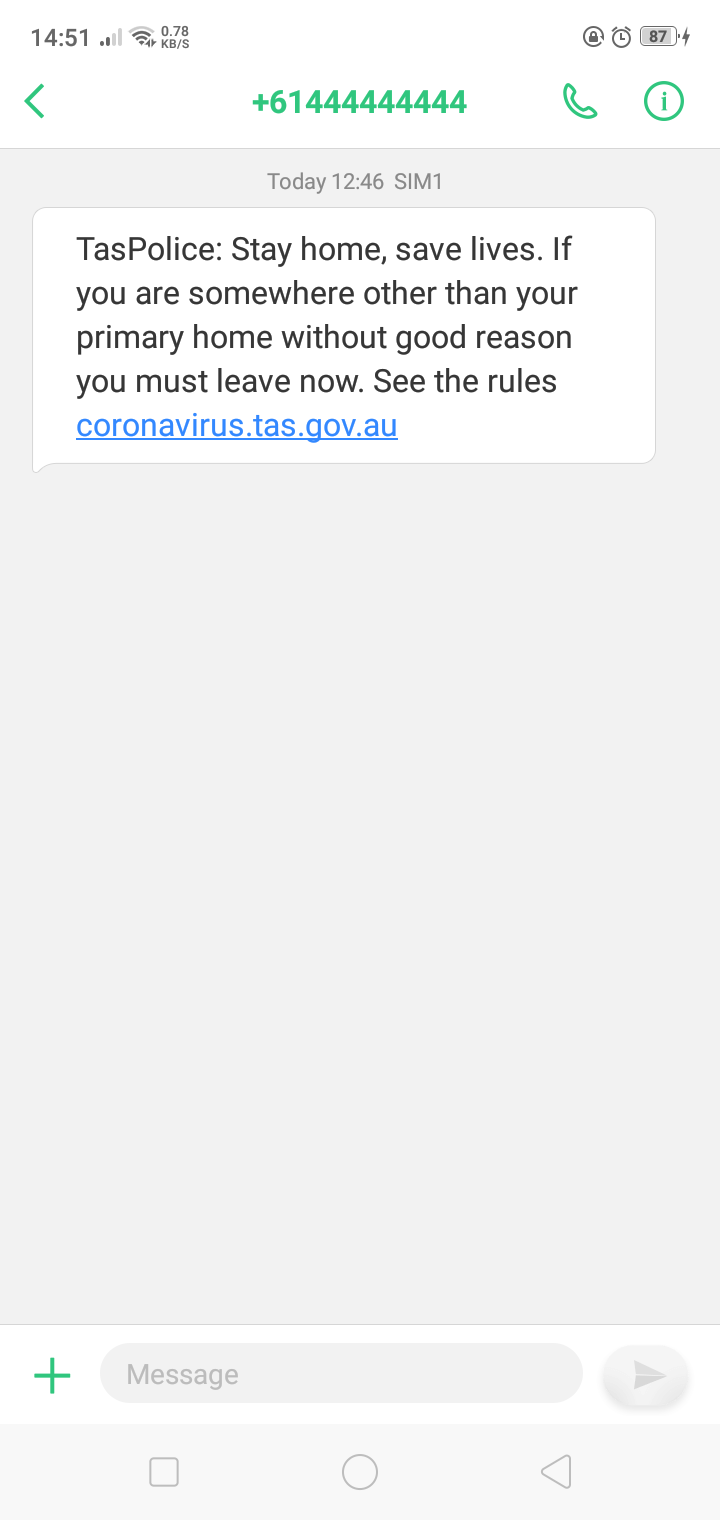Image resolution: width=720 pixels, height=1520 pixels.
Task: Open the coronavirus.tas.gov.au link
Action: [237, 426]
